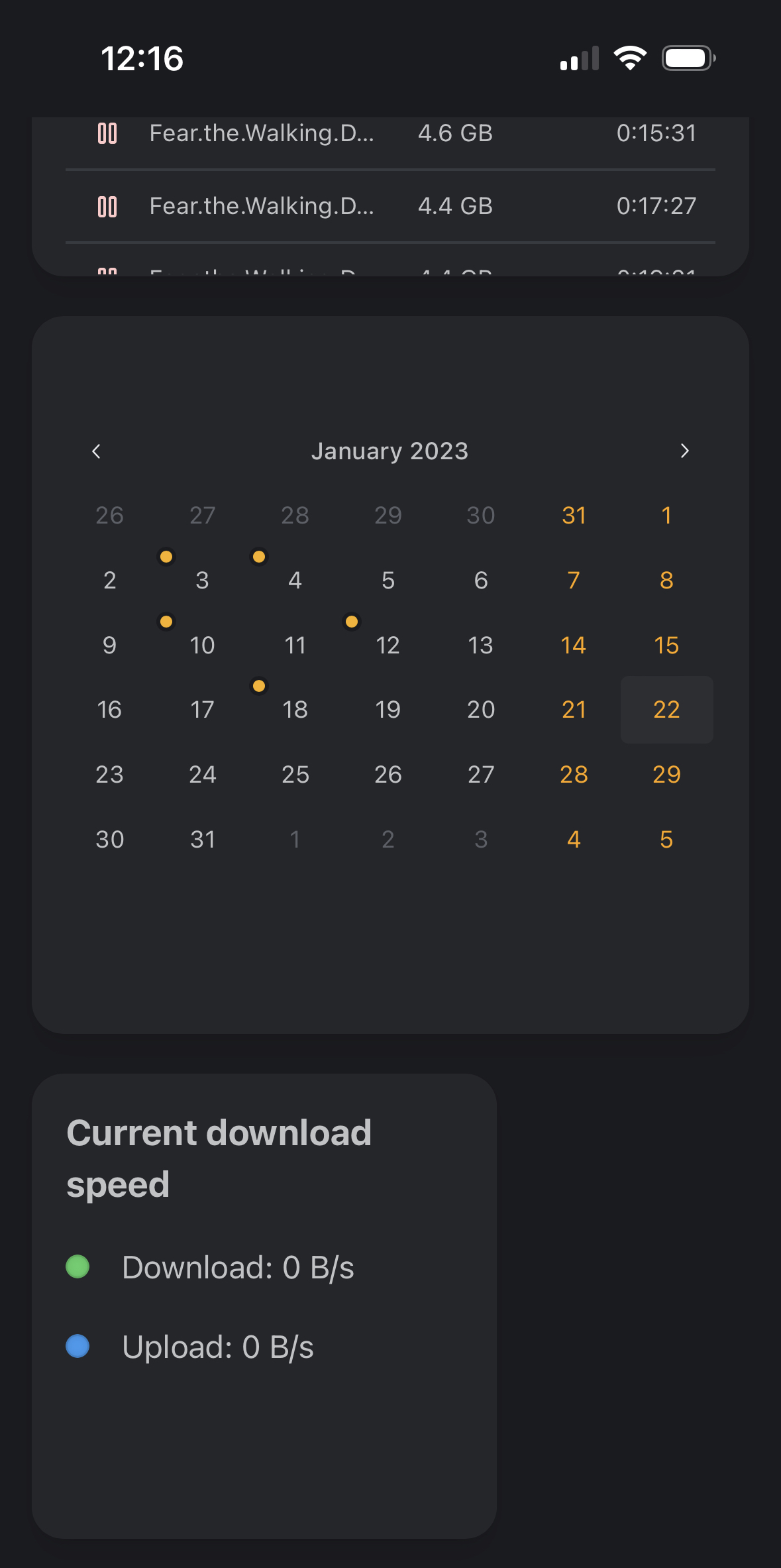Tap the January 2023 header
Viewport: 781px width, 1568px height.
pos(391,451)
